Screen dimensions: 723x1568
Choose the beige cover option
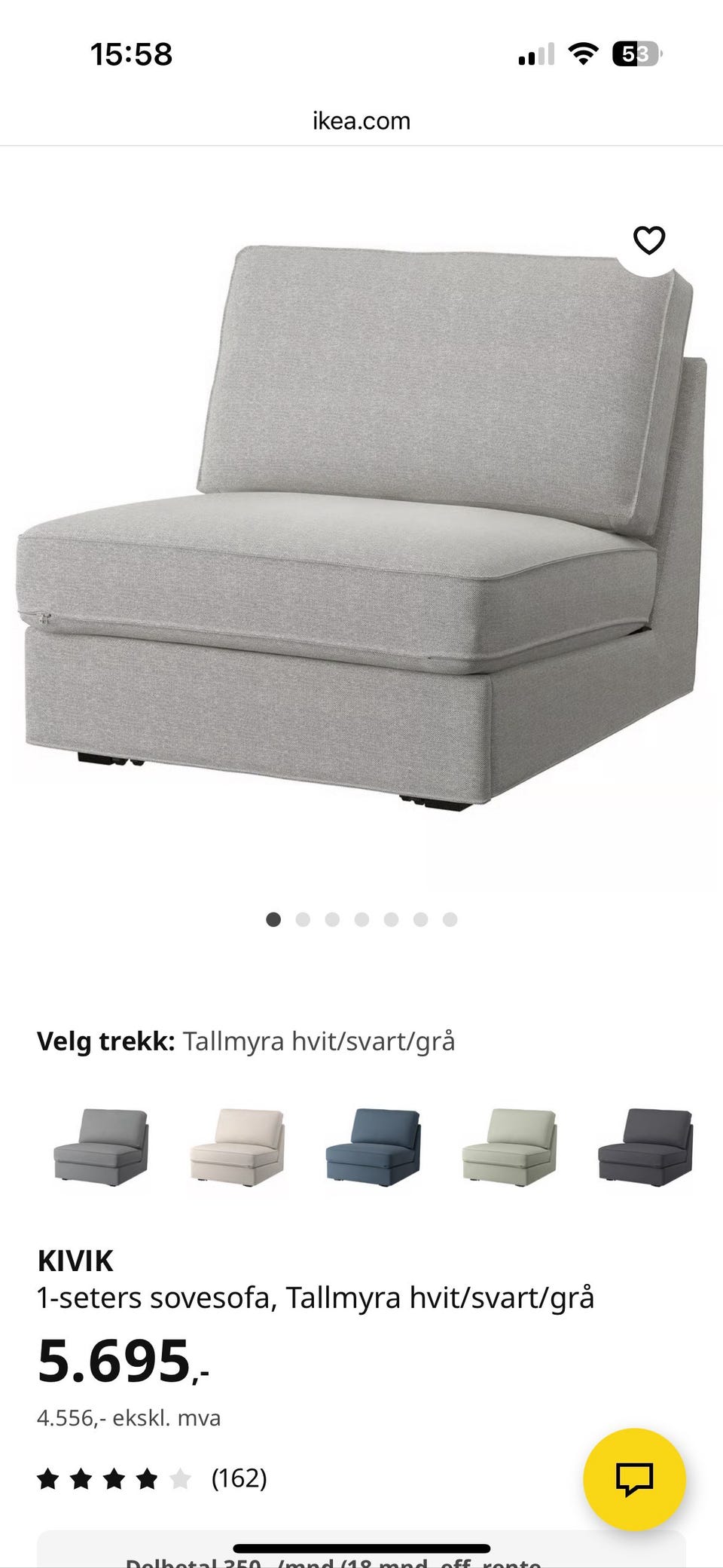(237, 1147)
